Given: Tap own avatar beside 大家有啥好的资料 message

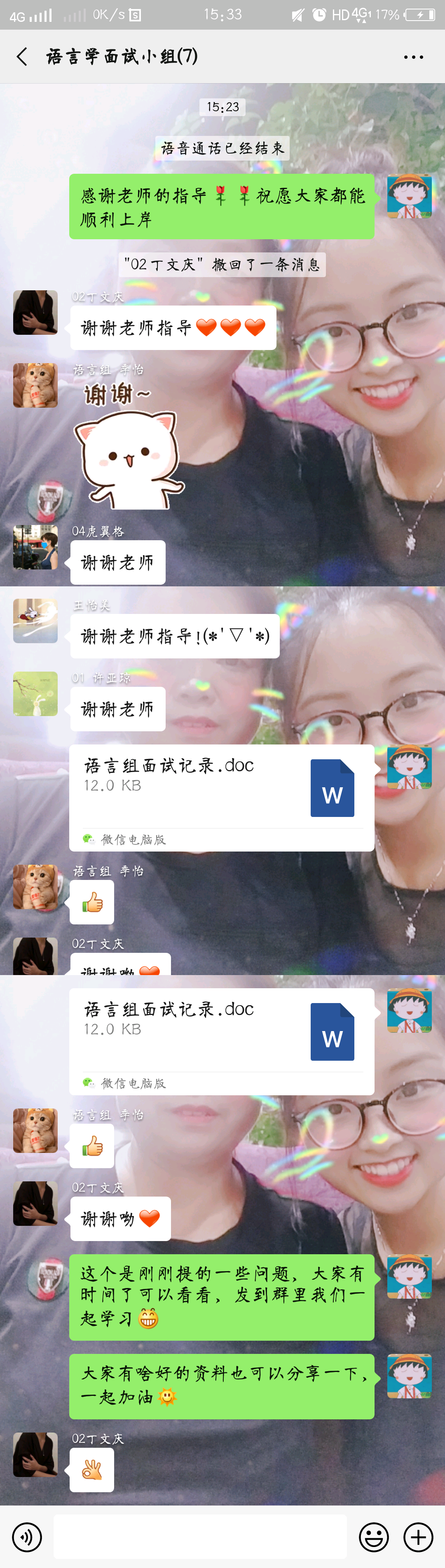Looking at the screenshot, I should click(x=409, y=1376).
